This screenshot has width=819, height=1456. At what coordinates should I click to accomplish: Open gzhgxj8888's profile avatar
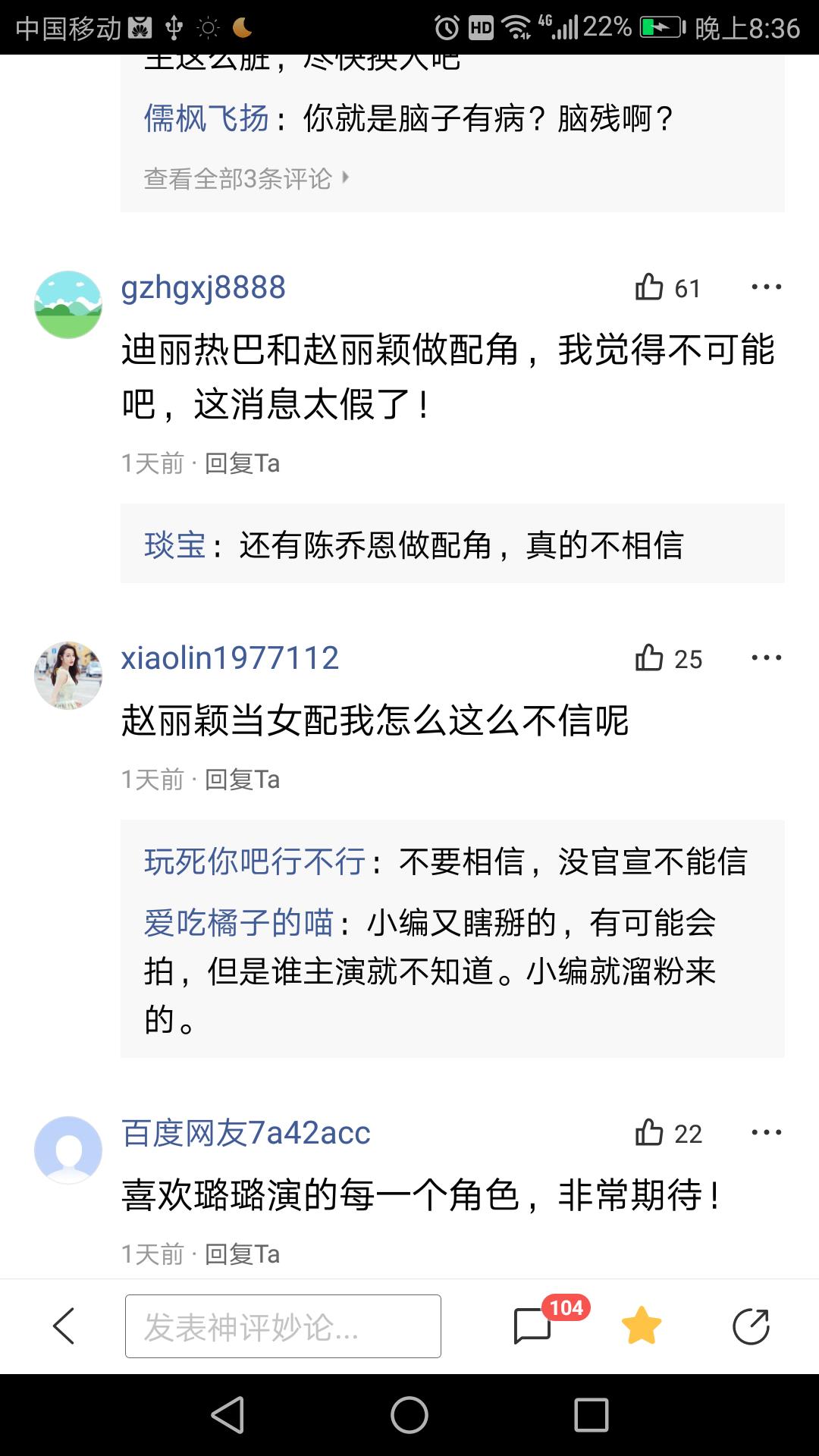pyautogui.click(x=68, y=304)
